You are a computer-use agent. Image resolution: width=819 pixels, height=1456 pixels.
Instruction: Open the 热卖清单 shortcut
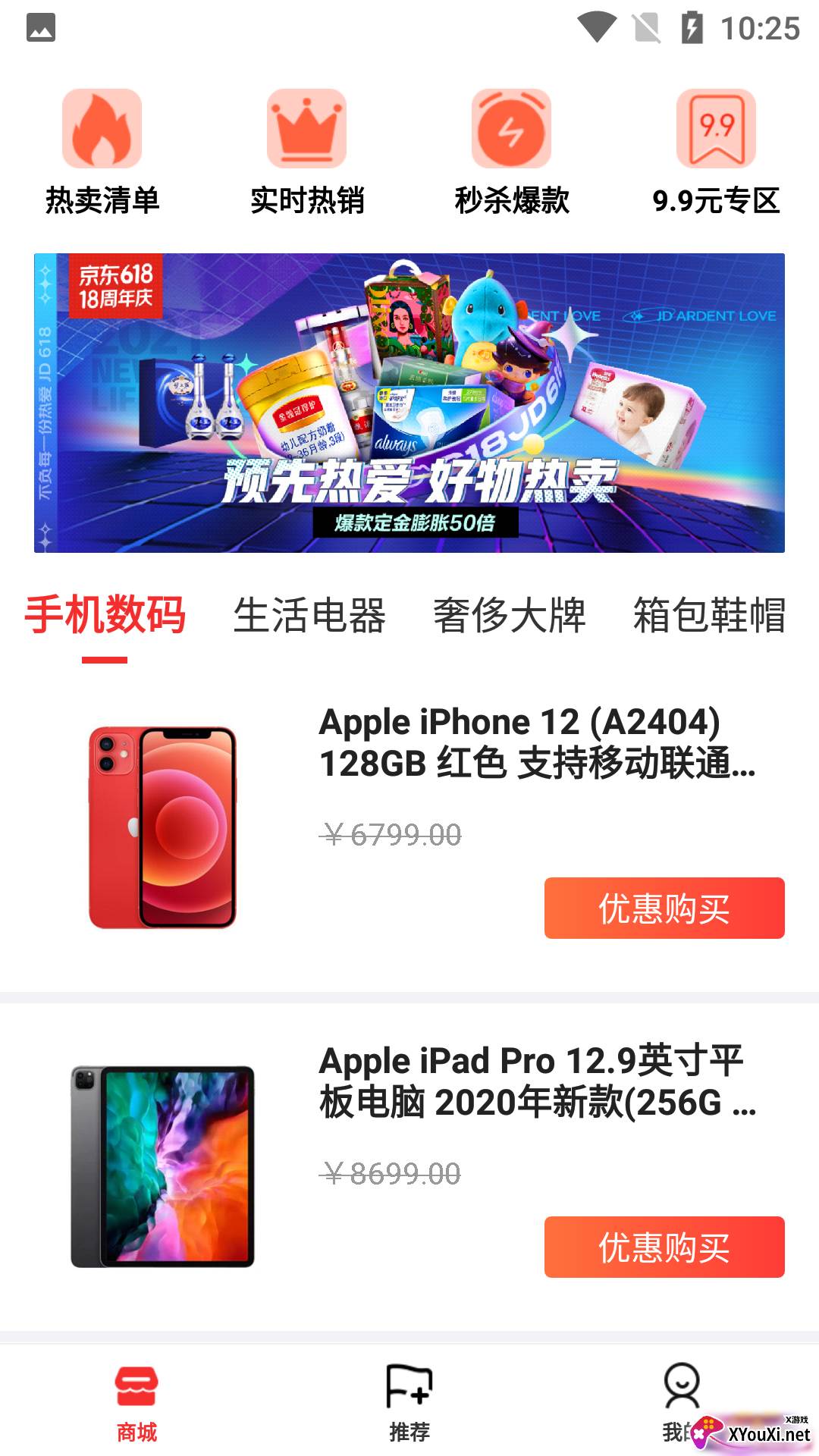coord(102,152)
